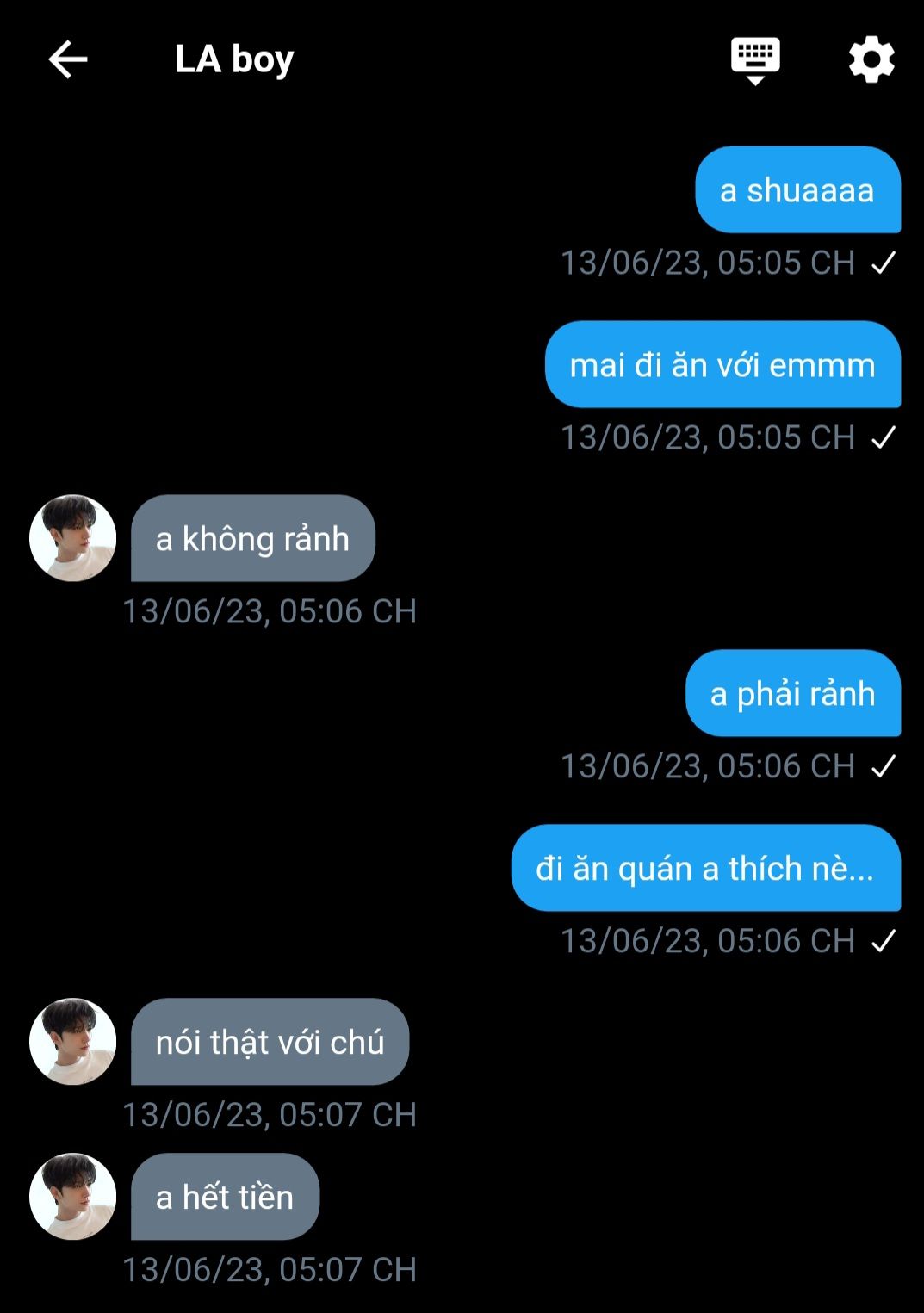
Task: Tap the avatar beside "a không rảnh"
Action: [x=73, y=538]
